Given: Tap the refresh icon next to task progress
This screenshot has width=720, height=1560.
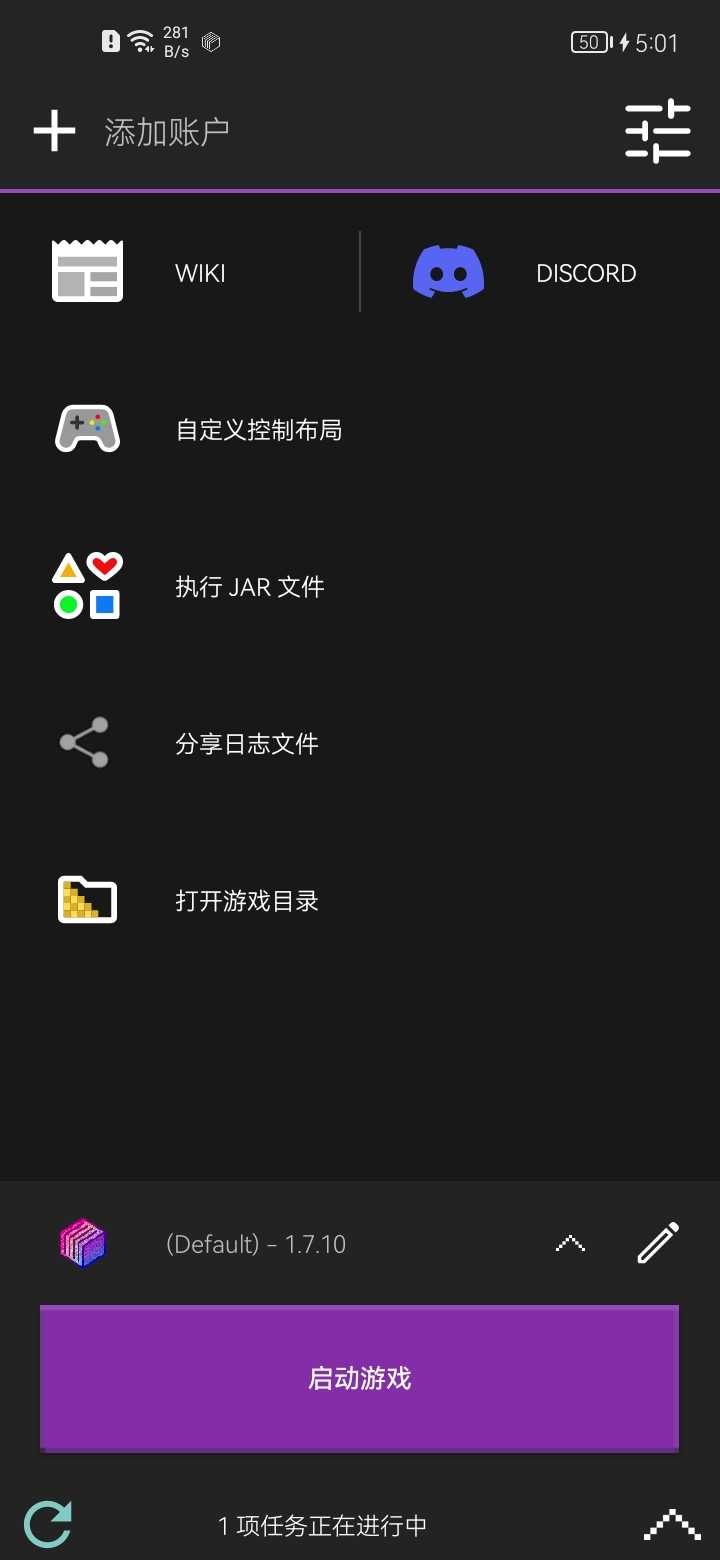Looking at the screenshot, I should point(48,1524).
